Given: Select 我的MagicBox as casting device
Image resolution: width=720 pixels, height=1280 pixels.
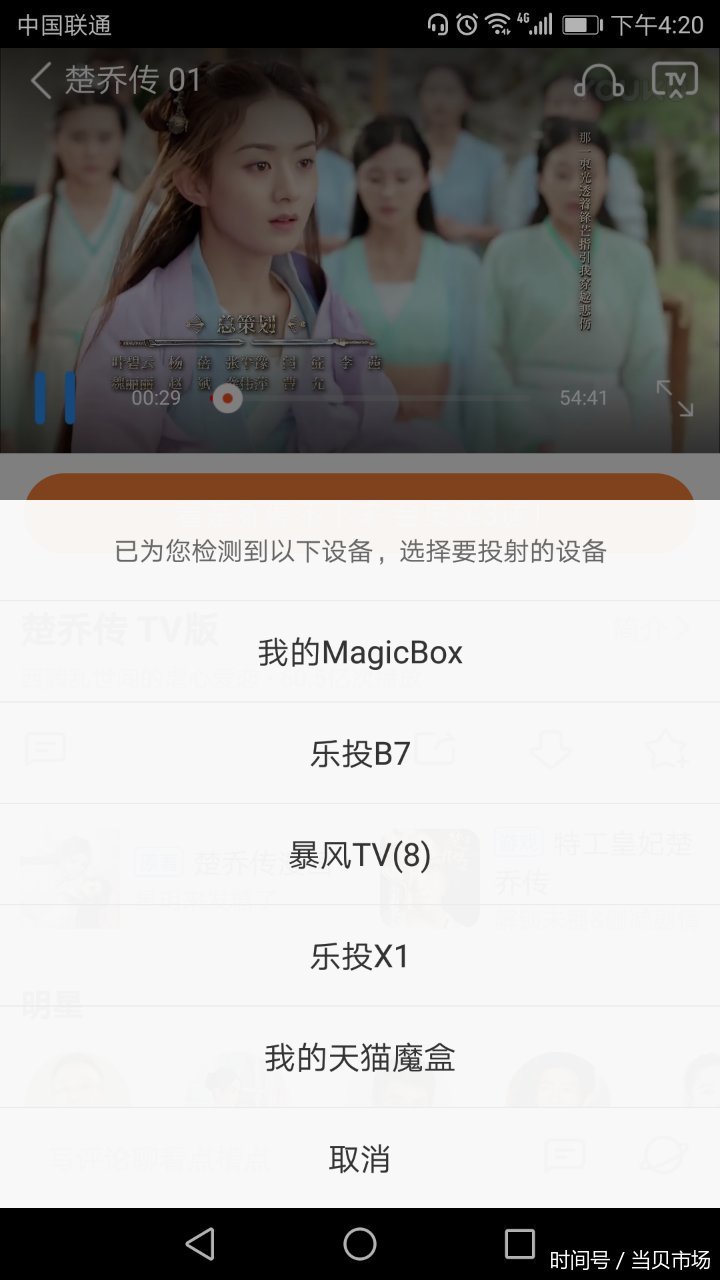Looking at the screenshot, I should pos(360,652).
